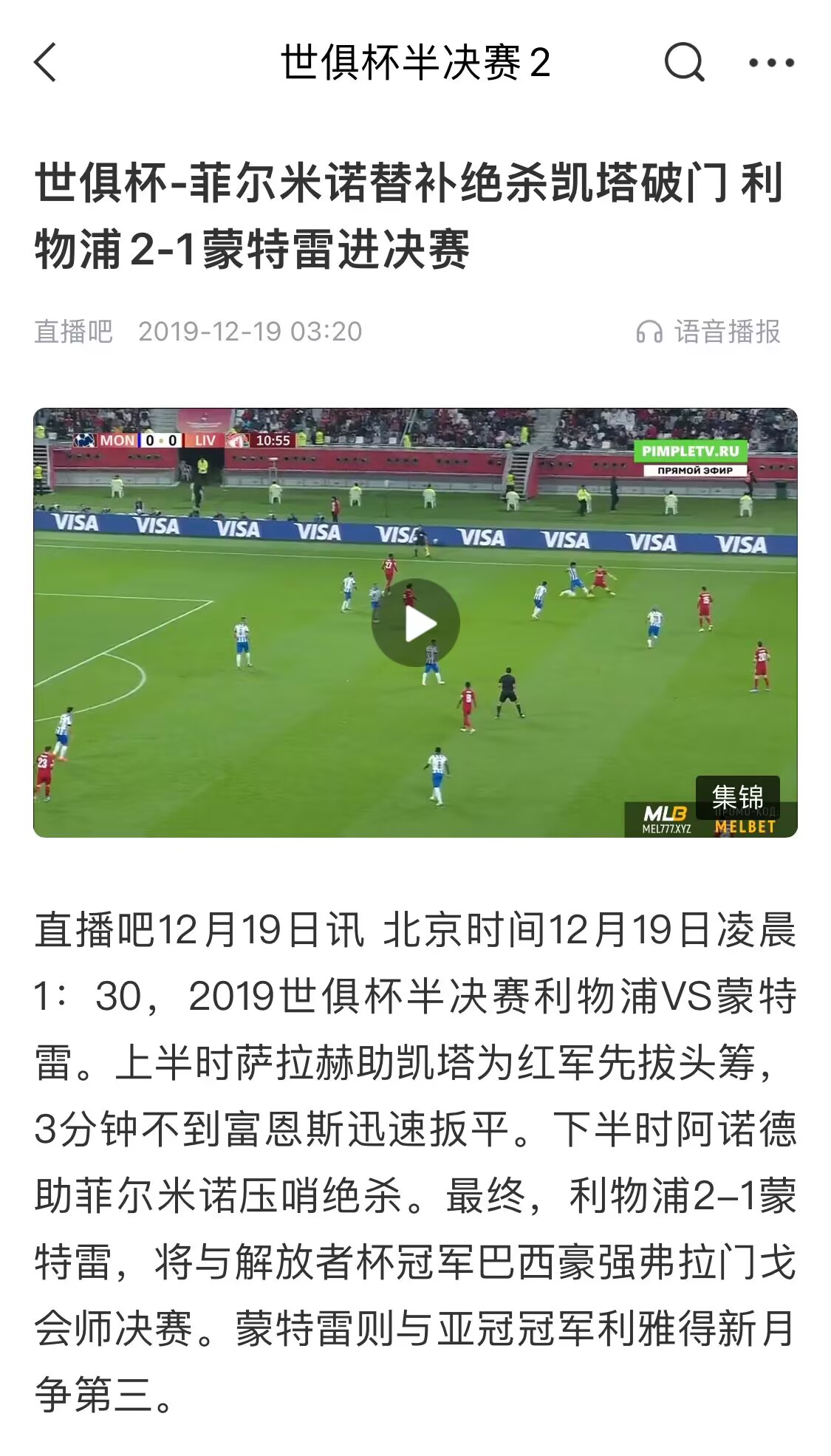Viewport: 831px width, 1456px height.
Task: Open source 直播吧 next to the date
Action: pyautogui.click(x=73, y=332)
